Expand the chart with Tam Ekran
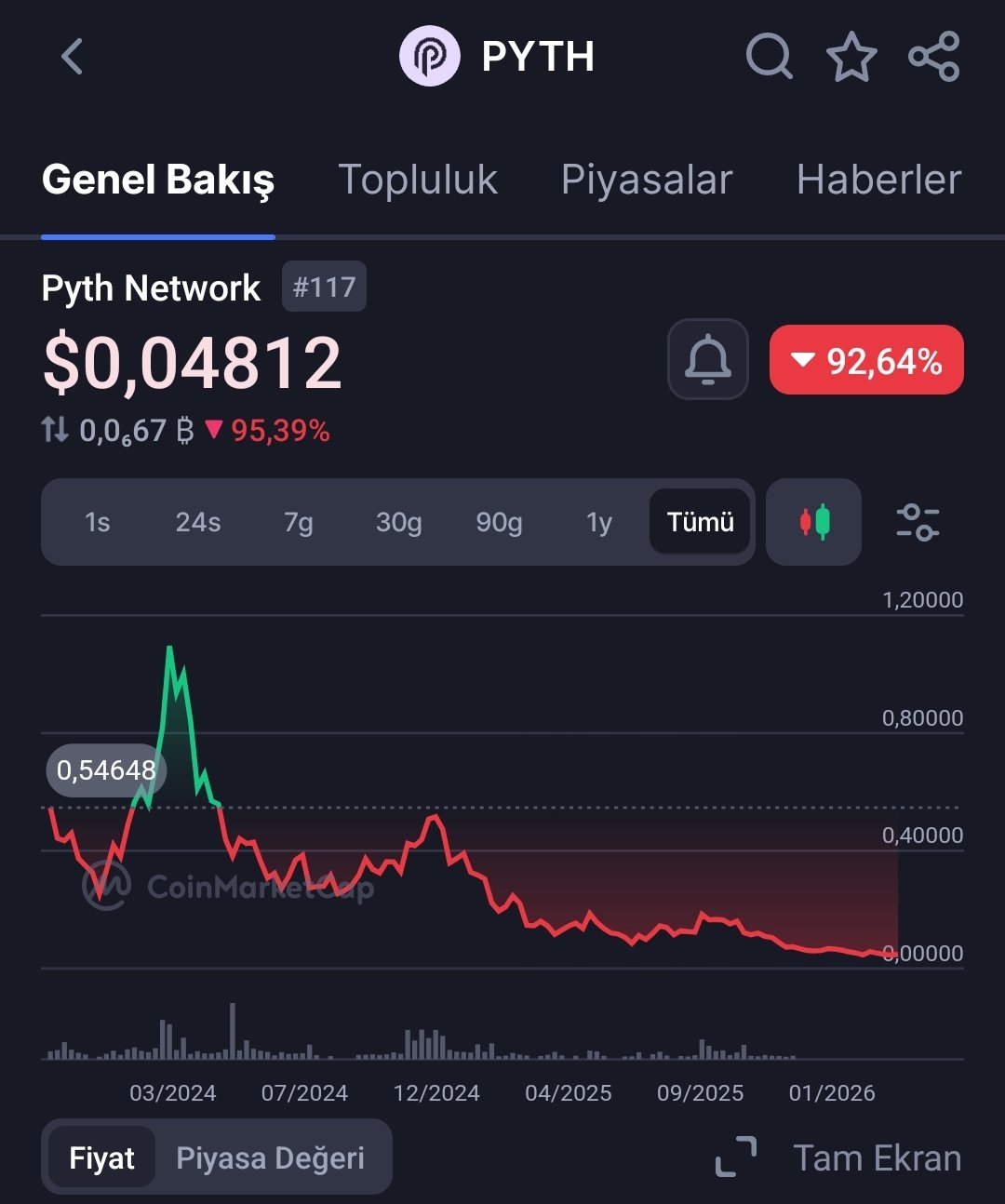 tap(839, 1158)
